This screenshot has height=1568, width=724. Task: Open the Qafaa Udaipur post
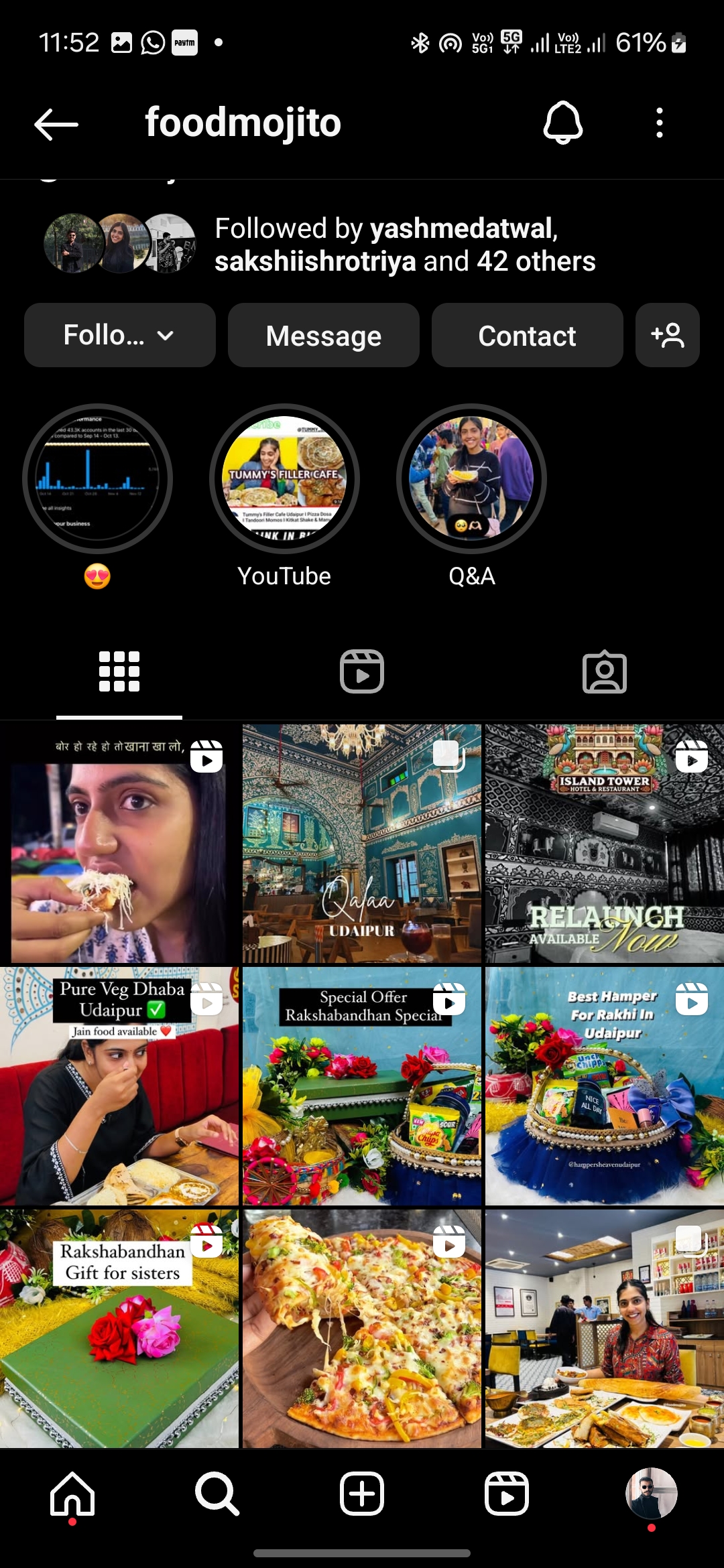tap(362, 844)
